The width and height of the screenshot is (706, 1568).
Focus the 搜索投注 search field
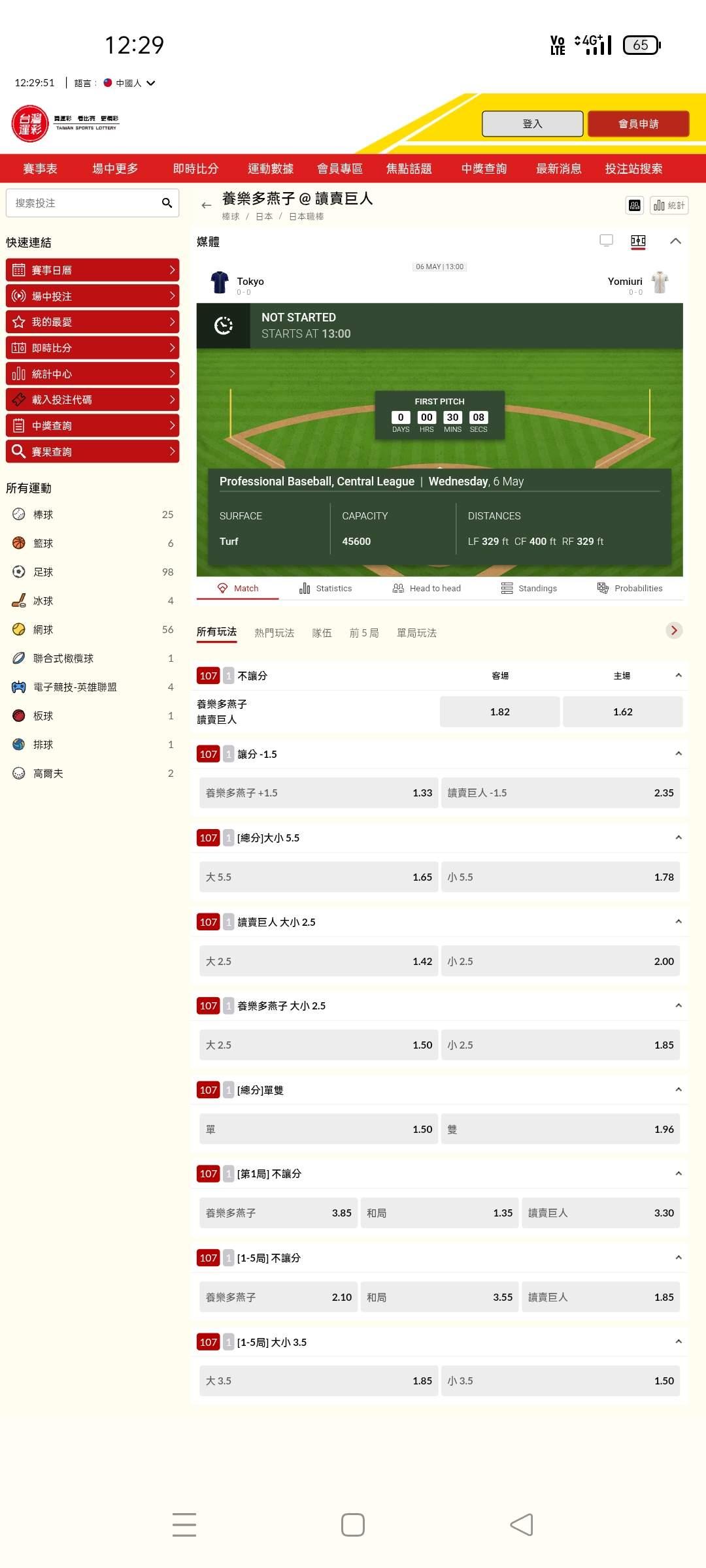click(x=92, y=203)
